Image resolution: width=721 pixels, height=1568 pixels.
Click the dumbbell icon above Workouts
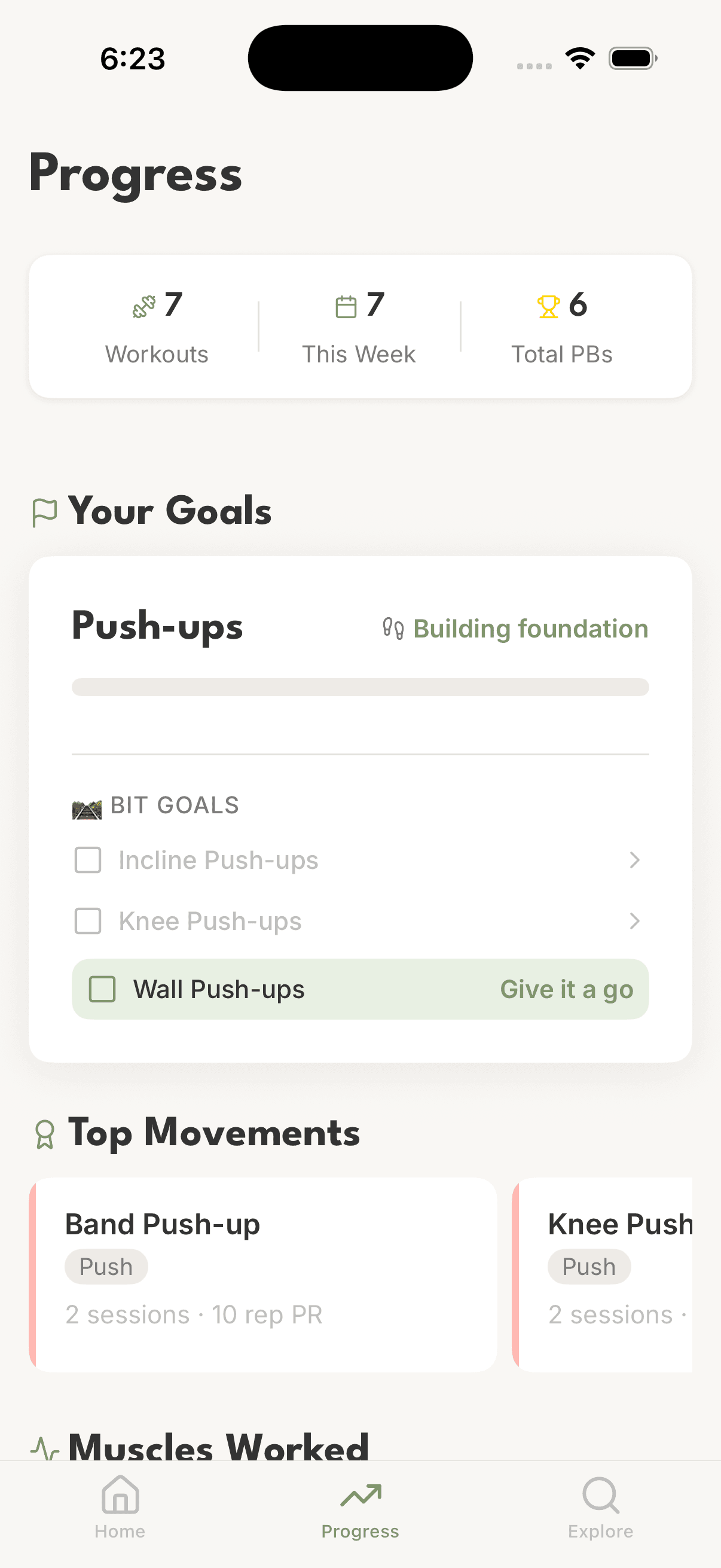point(142,306)
